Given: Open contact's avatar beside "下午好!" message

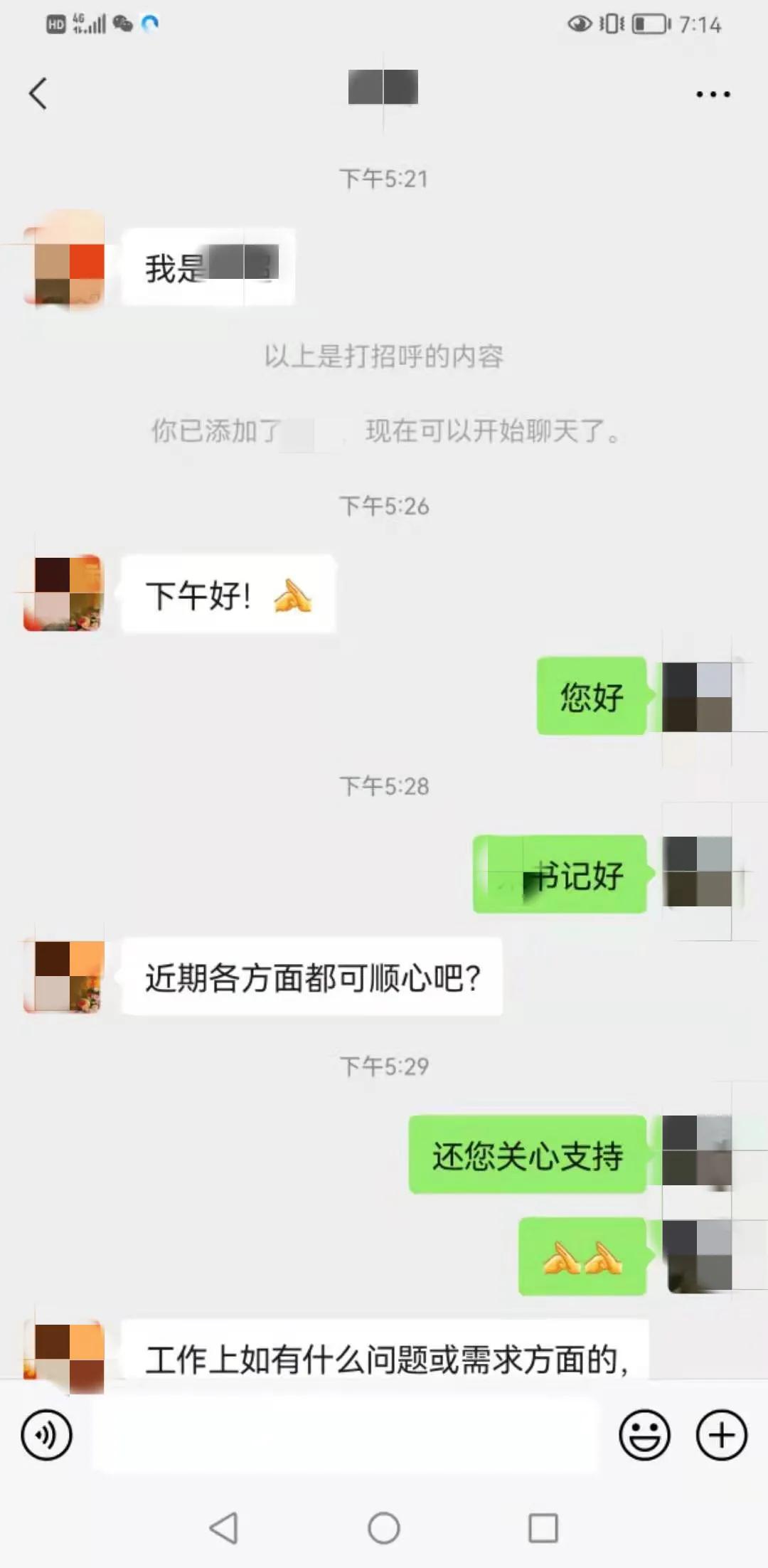Looking at the screenshot, I should point(64,593).
